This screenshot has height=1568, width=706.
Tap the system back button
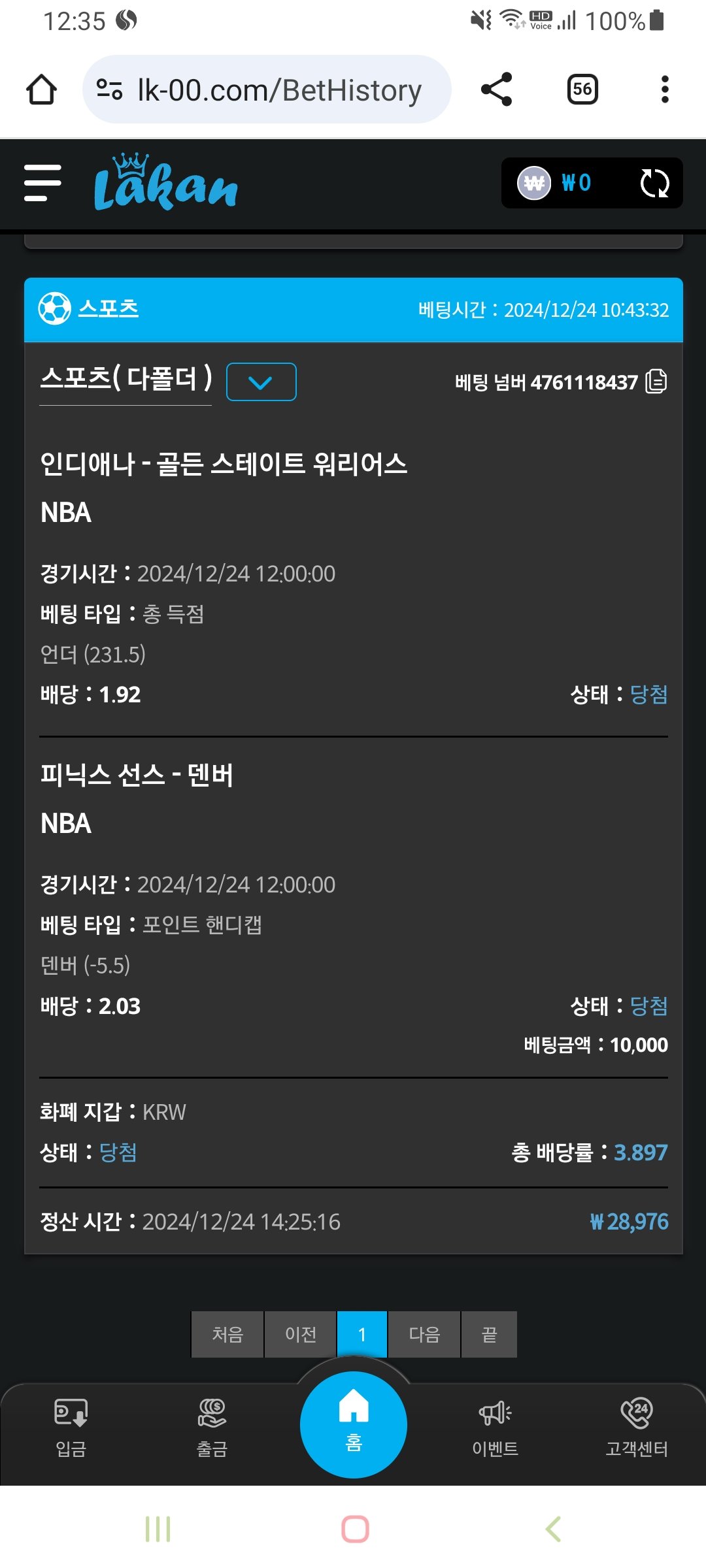tap(553, 1529)
